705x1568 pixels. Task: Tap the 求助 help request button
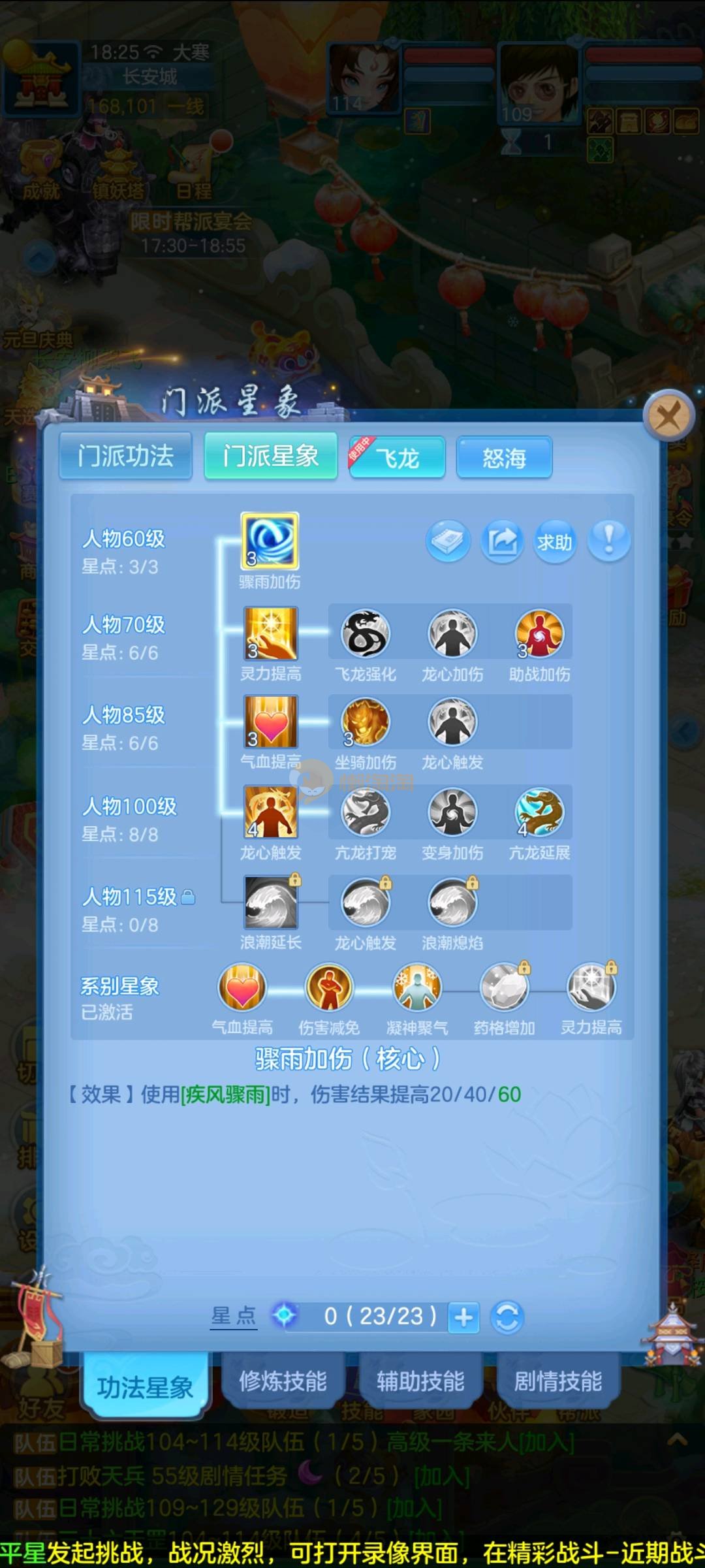555,541
